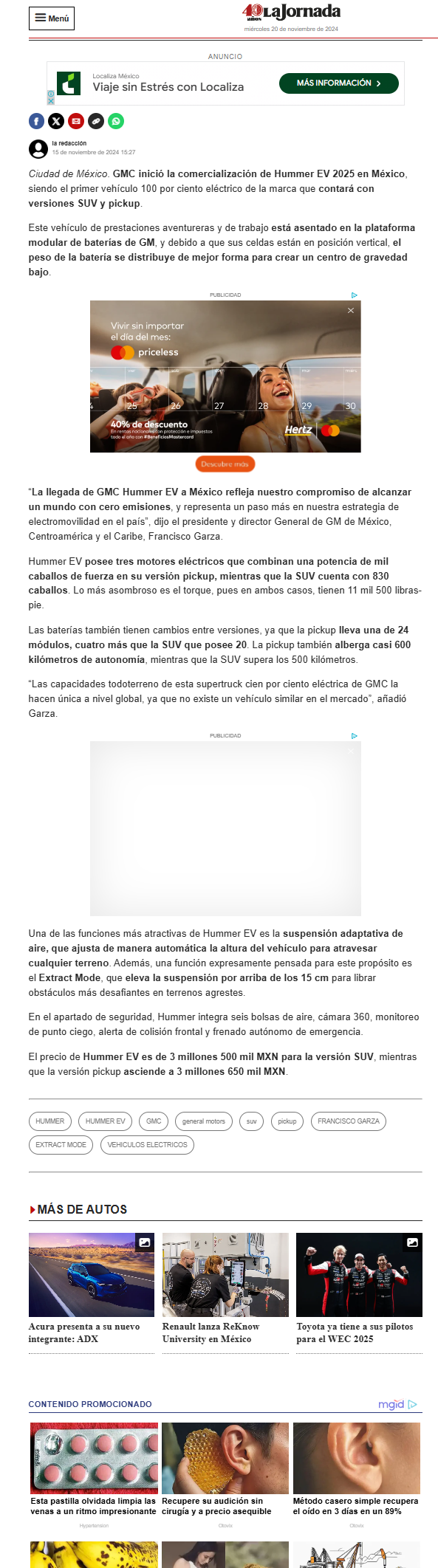
Task: Copy the article link
Action: pyautogui.click(x=96, y=121)
